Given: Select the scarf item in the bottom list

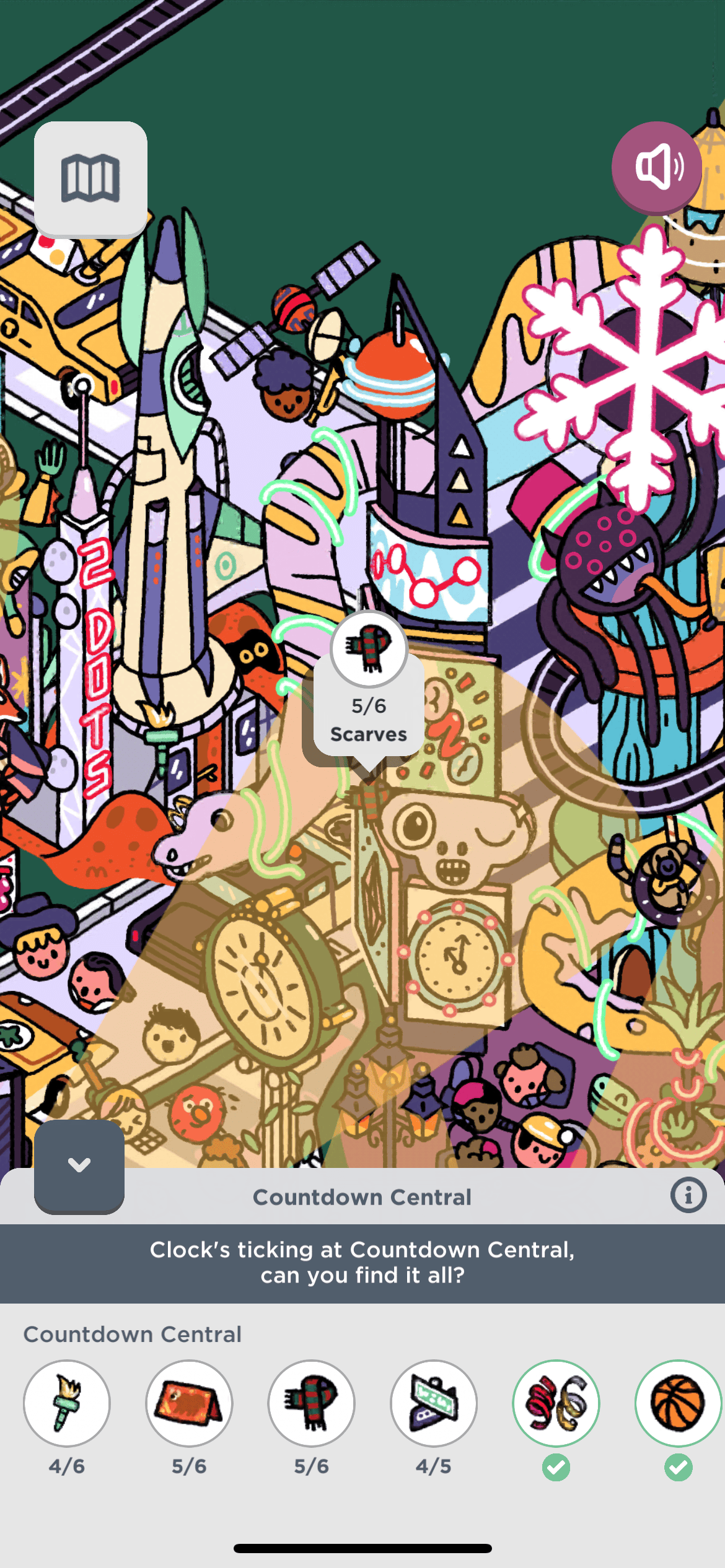Looking at the screenshot, I should (x=311, y=1403).
